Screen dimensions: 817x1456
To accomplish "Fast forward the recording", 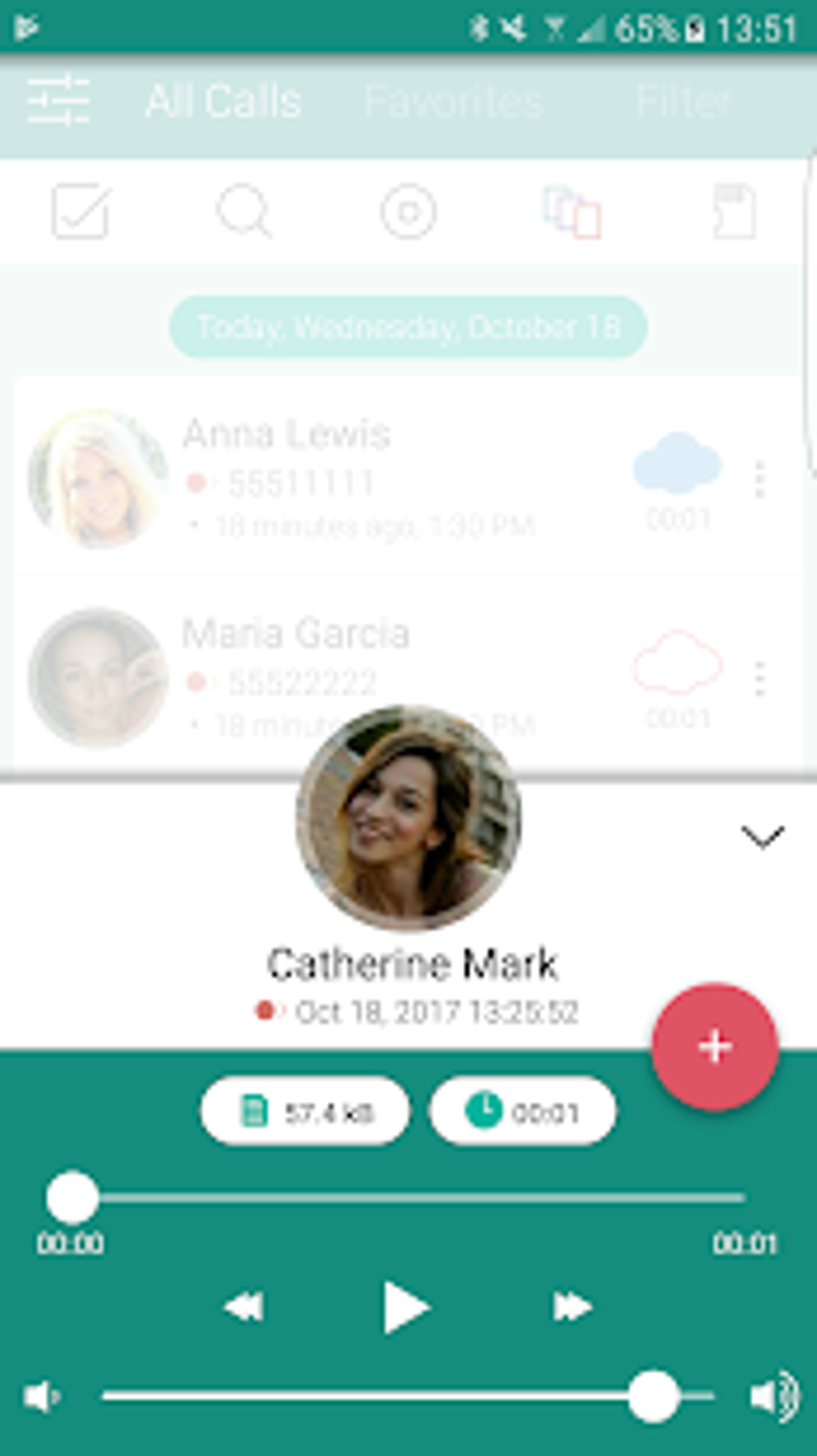I will pos(572,1307).
